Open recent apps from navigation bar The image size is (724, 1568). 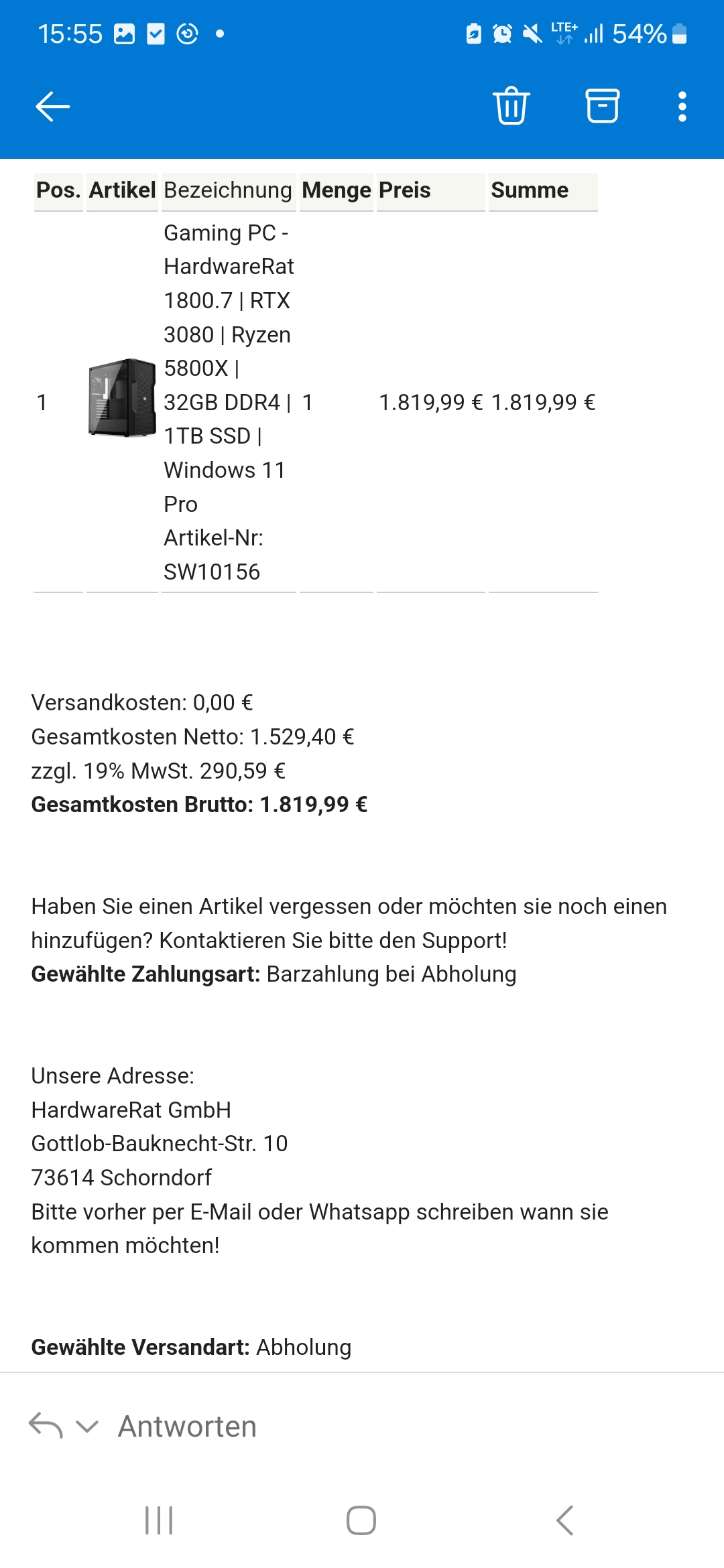point(159,1520)
